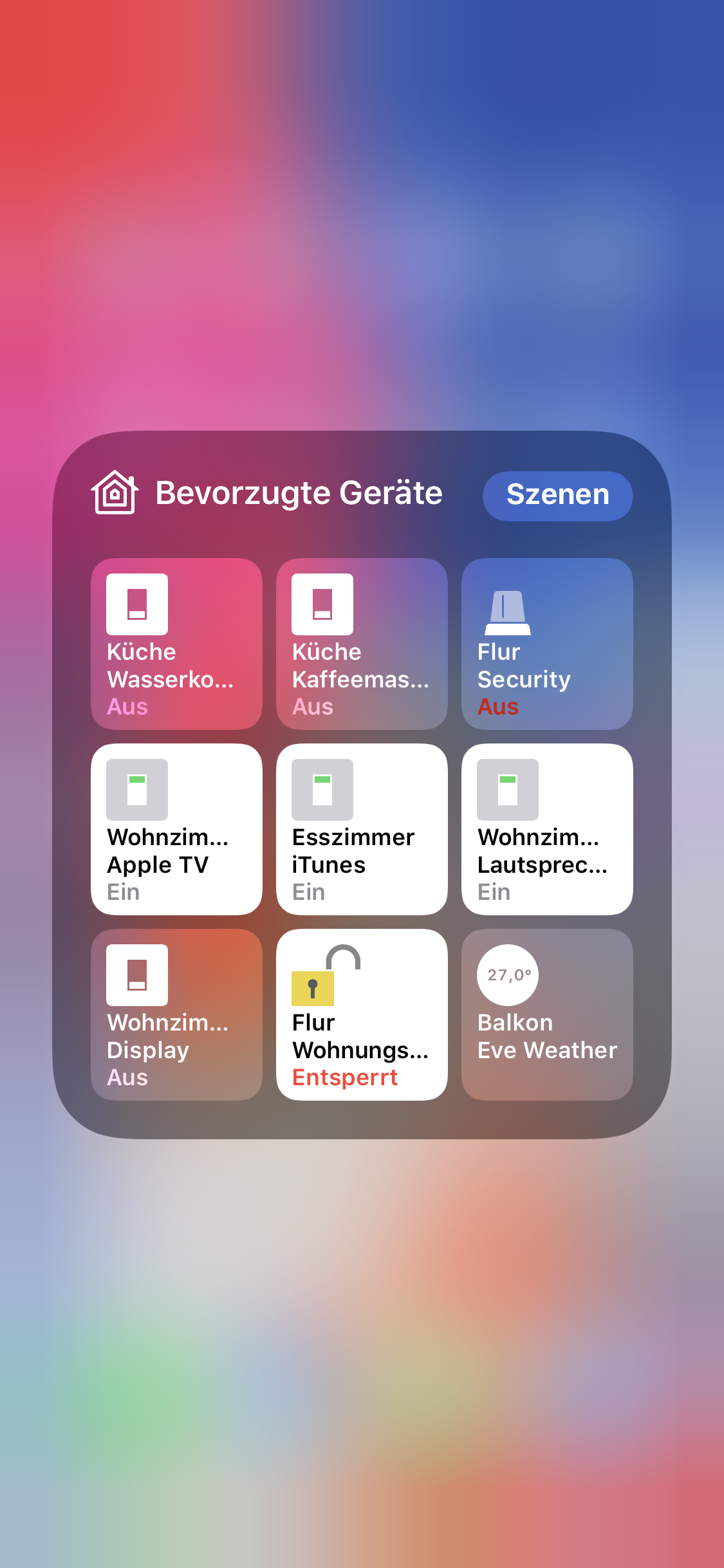Switch to Szenen view
Image resolution: width=724 pixels, height=1568 pixels.
click(557, 495)
